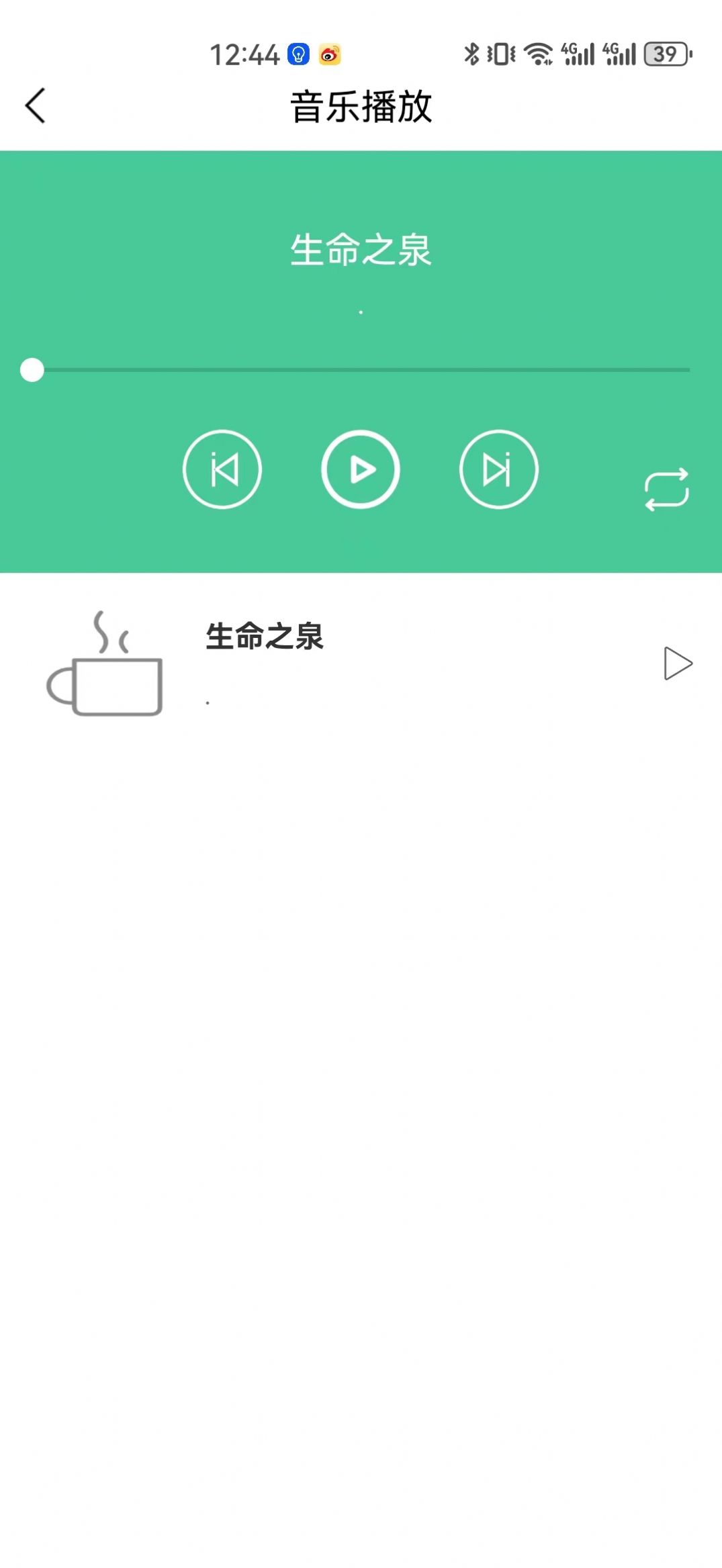Tap the back arrow to leave music player
The image size is (722, 1568).
[36, 105]
